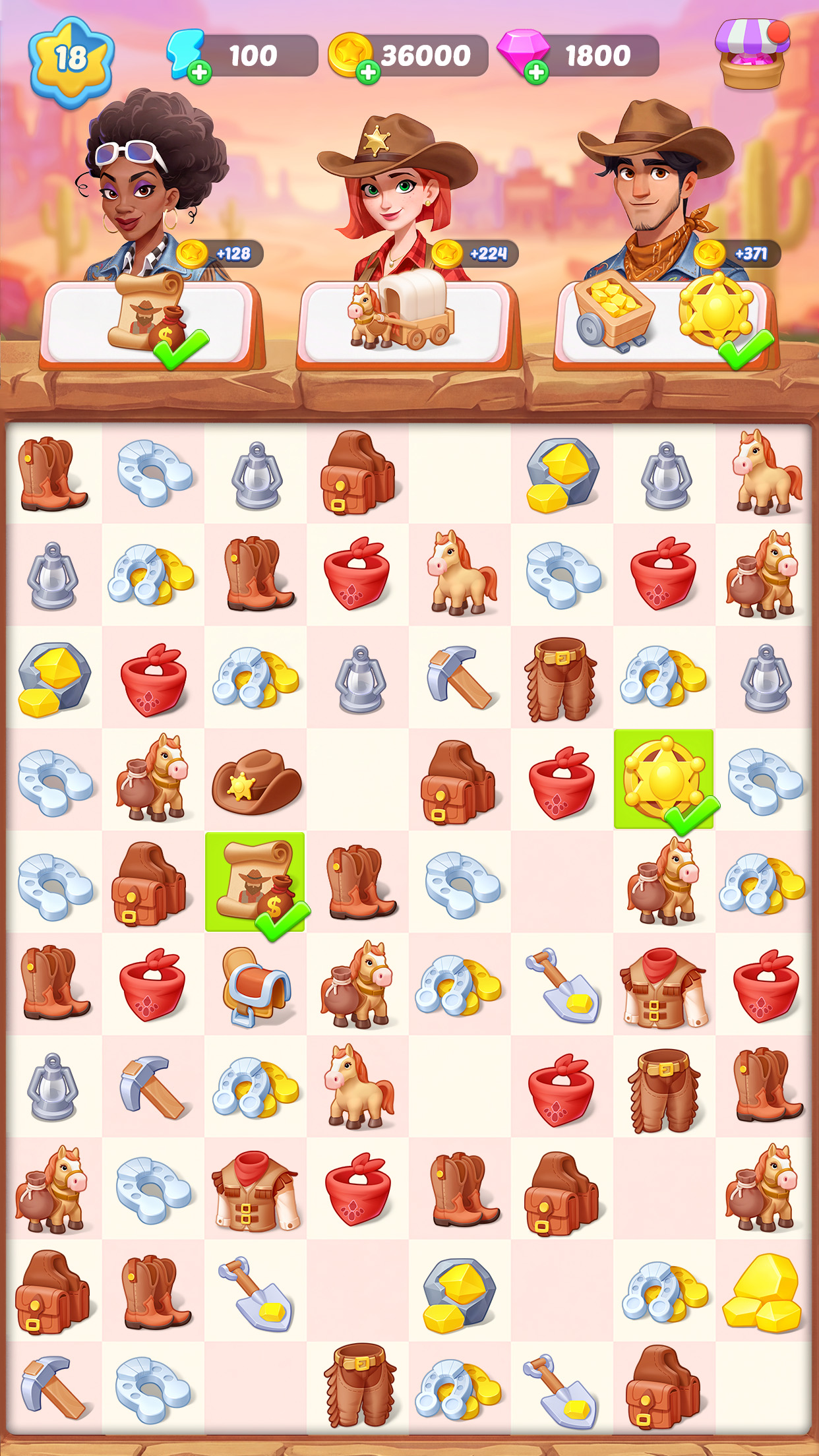
Task: Select the highlighted wanted poster tile
Action: (x=255, y=882)
